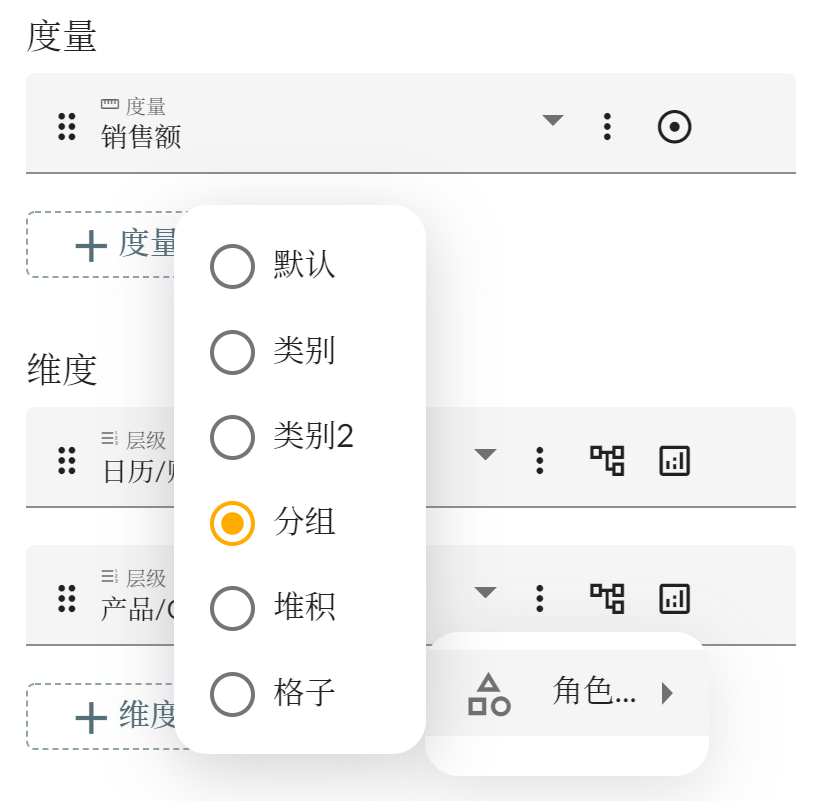Open the overflow menu on 日历 row
The width and height of the screenshot is (820, 801).
pos(540,461)
